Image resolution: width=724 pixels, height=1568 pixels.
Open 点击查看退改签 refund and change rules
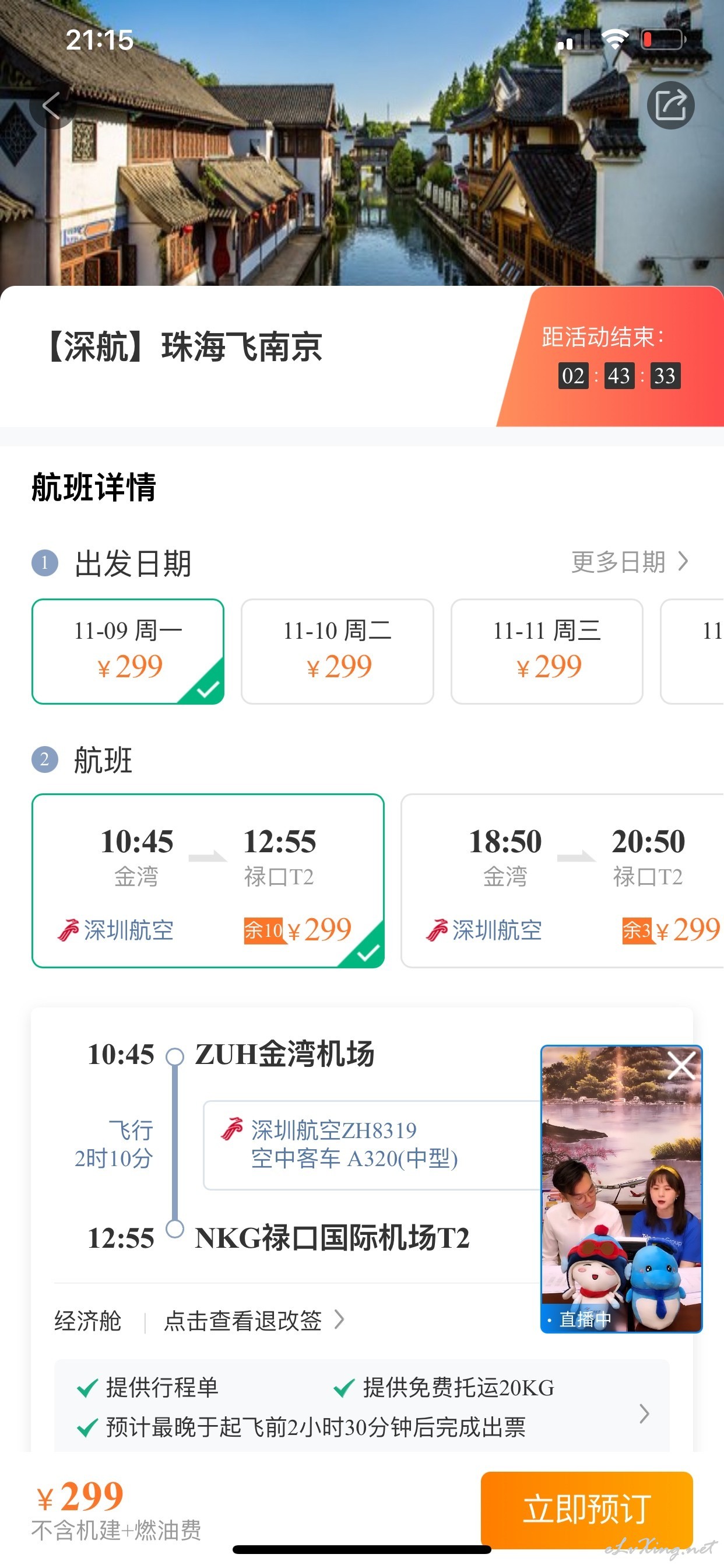click(x=254, y=1320)
